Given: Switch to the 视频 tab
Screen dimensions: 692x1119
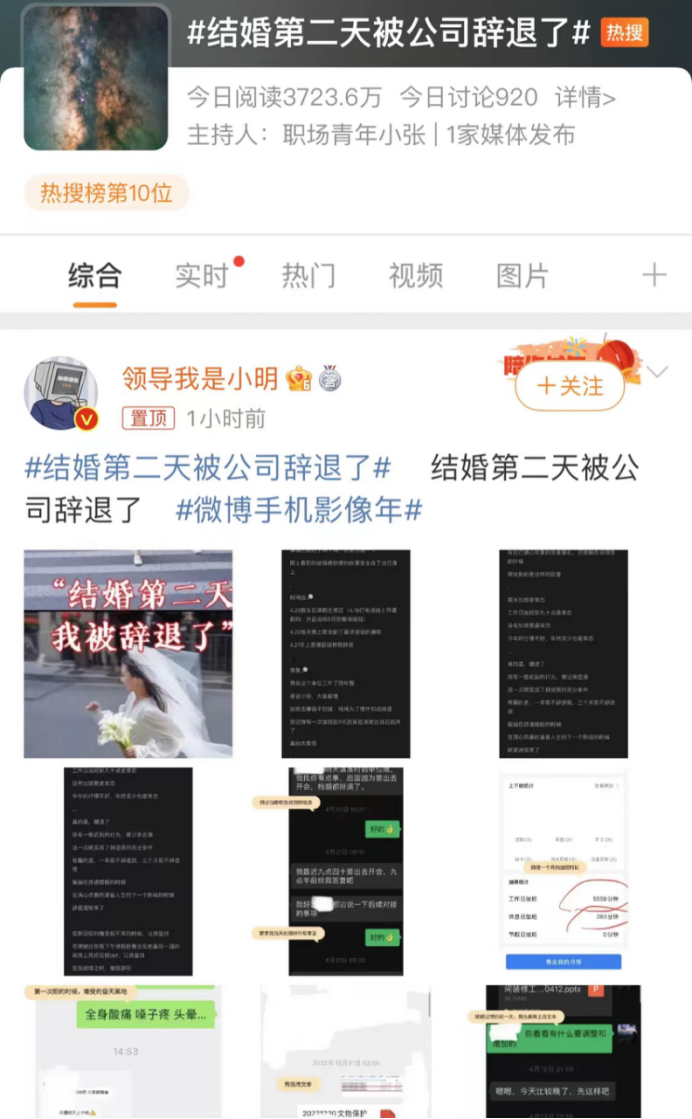Looking at the screenshot, I should (x=415, y=275).
